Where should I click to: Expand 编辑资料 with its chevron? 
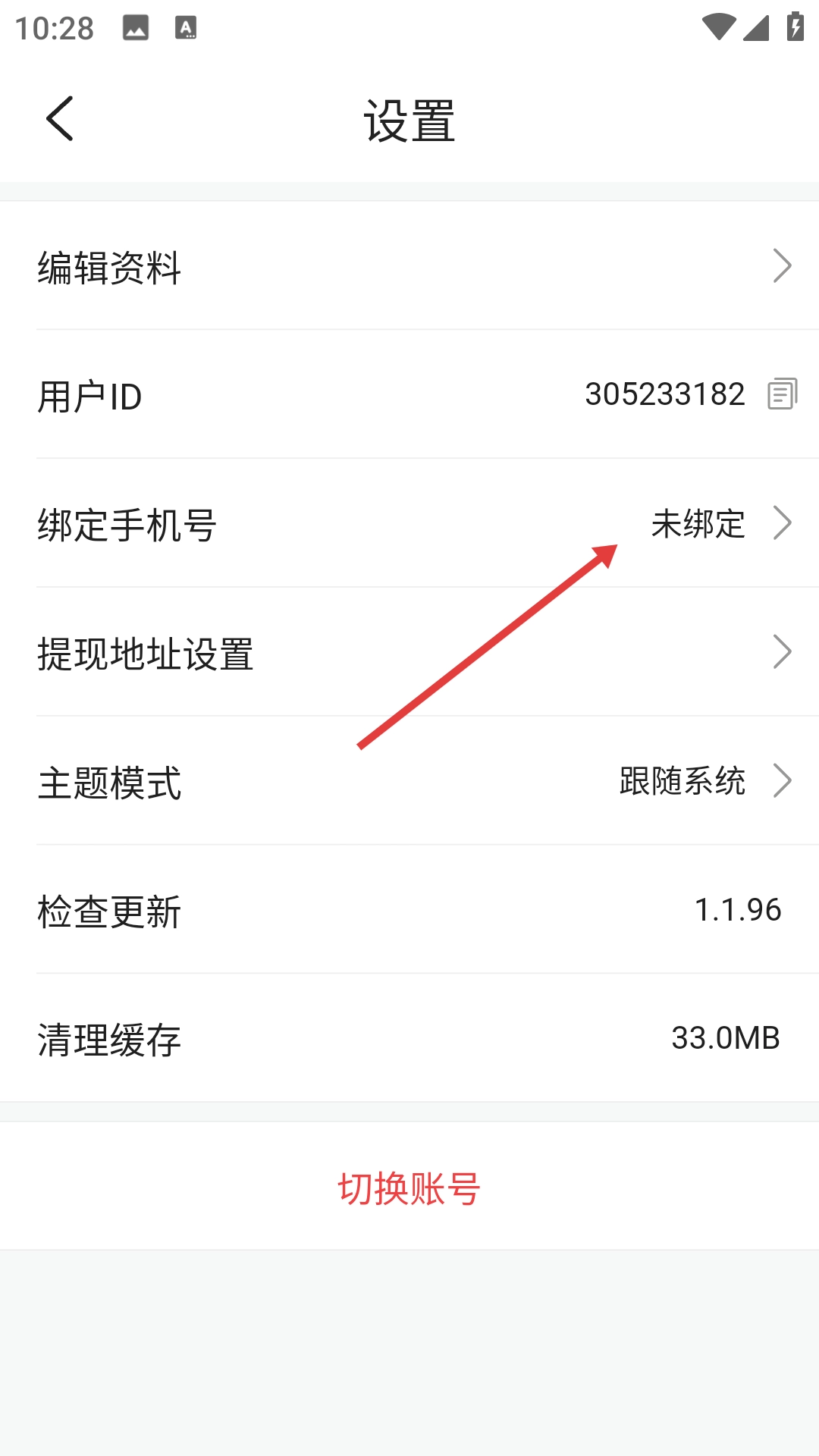coord(782,267)
